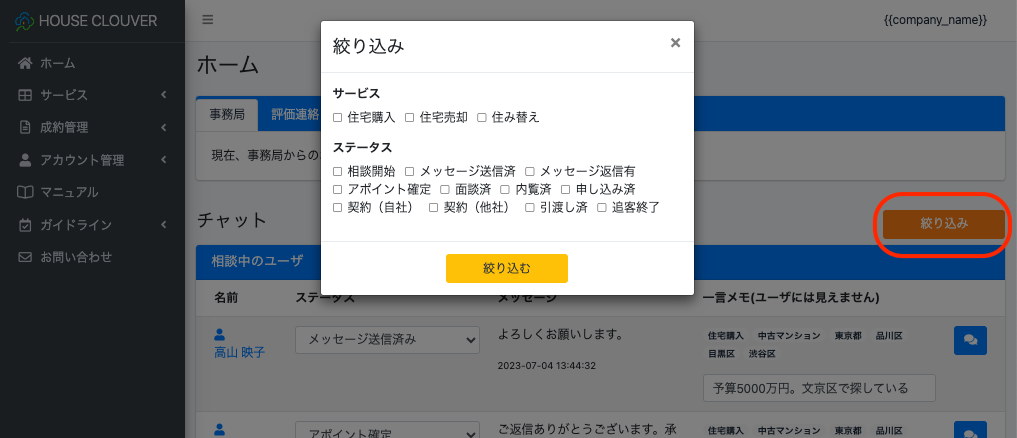
Task: Select the 内覧済 checkbox
Action: [506, 190]
